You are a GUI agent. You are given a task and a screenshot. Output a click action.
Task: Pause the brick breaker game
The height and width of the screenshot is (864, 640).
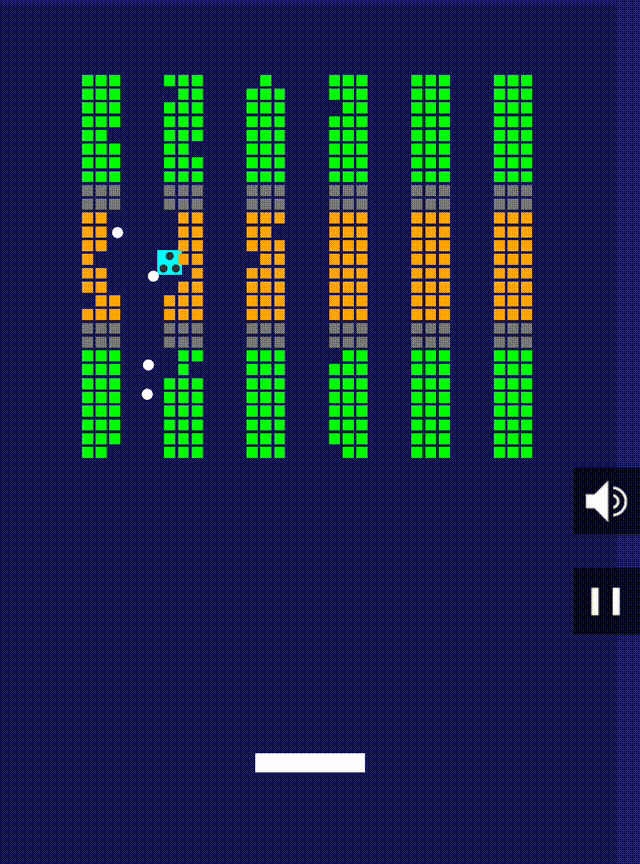(x=606, y=601)
